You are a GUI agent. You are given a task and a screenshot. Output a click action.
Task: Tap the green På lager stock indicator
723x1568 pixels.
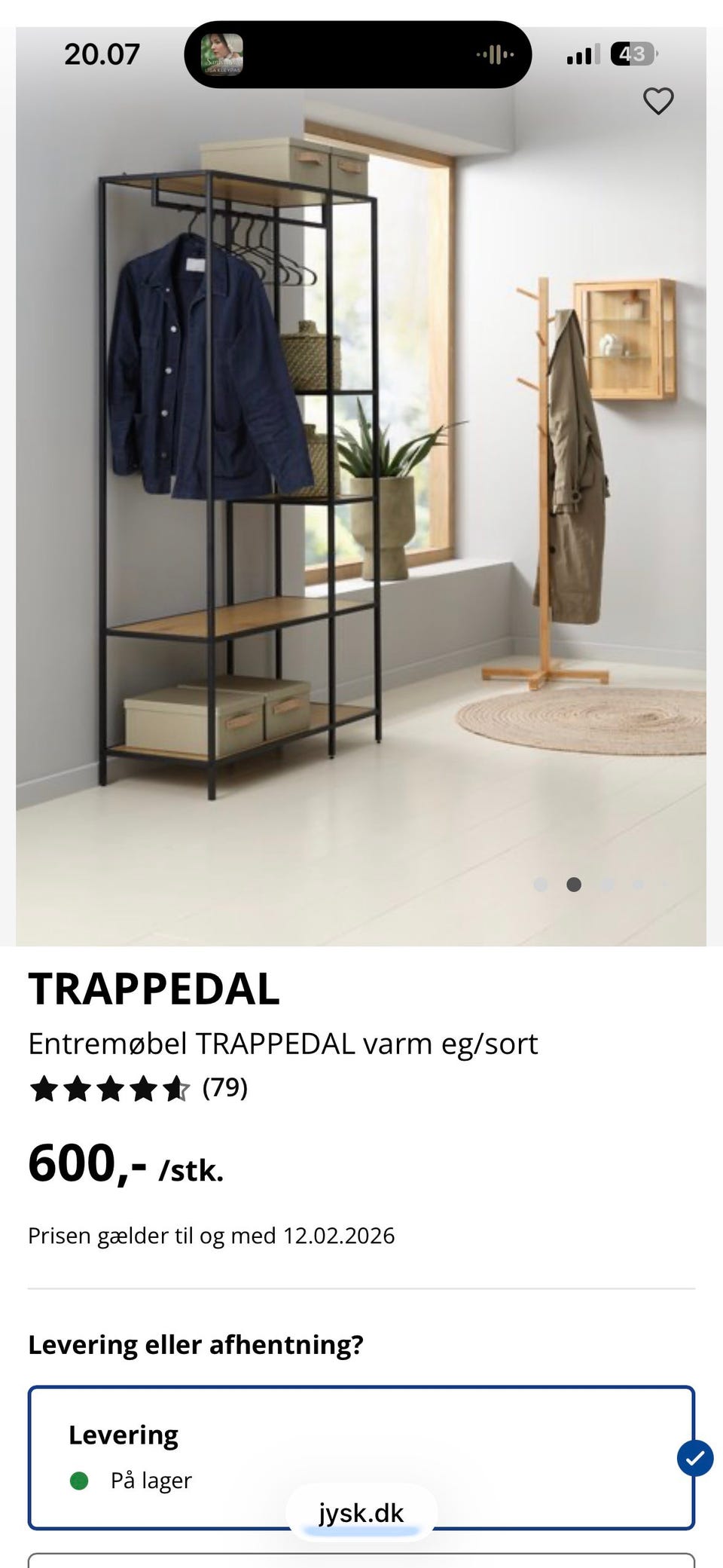79,1479
